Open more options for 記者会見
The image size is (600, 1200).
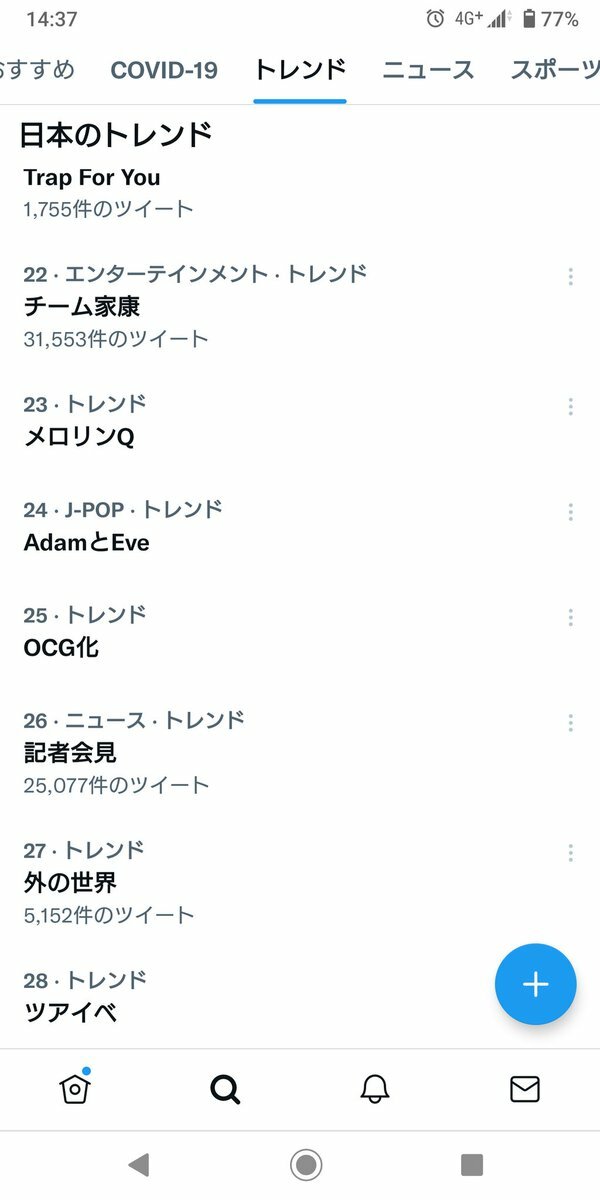(570, 722)
